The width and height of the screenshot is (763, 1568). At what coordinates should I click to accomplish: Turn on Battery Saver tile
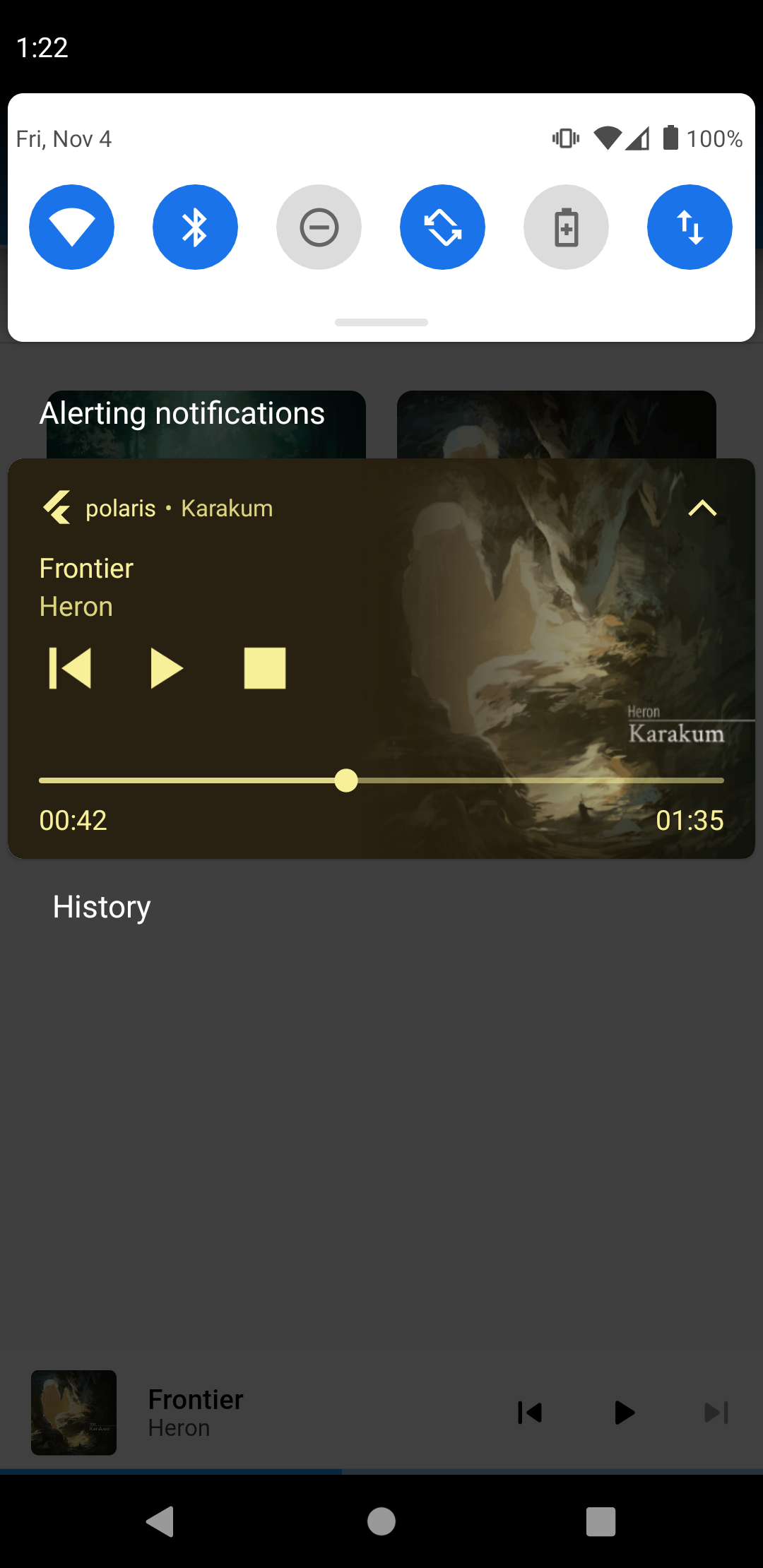tap(566, 227)
